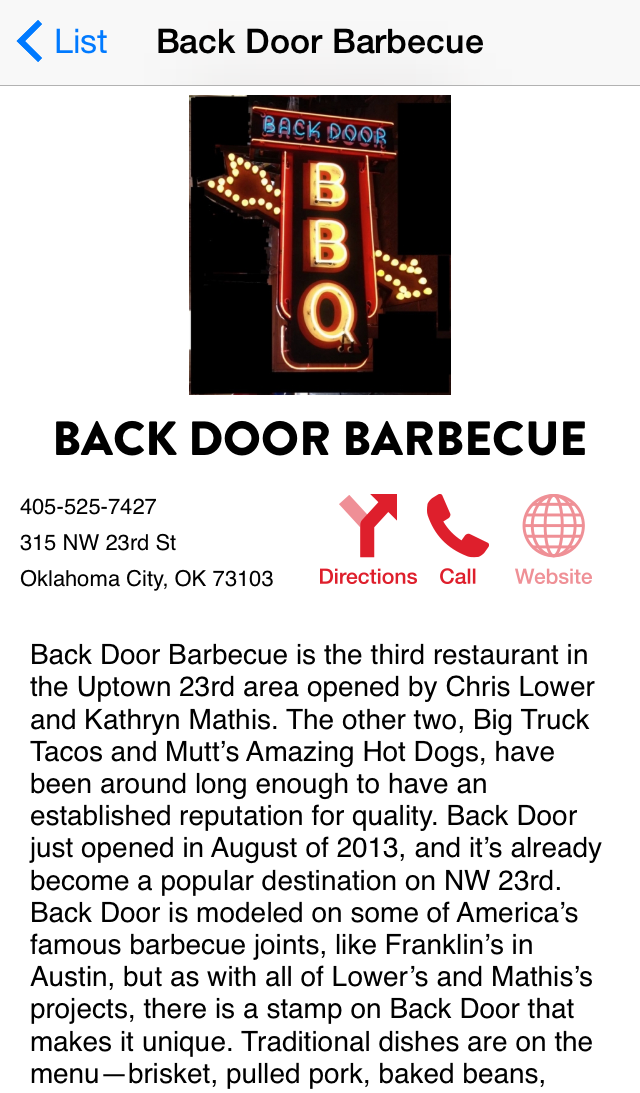Go back to the List
The image size is (640, 1093).
click(x=62, y=42)
